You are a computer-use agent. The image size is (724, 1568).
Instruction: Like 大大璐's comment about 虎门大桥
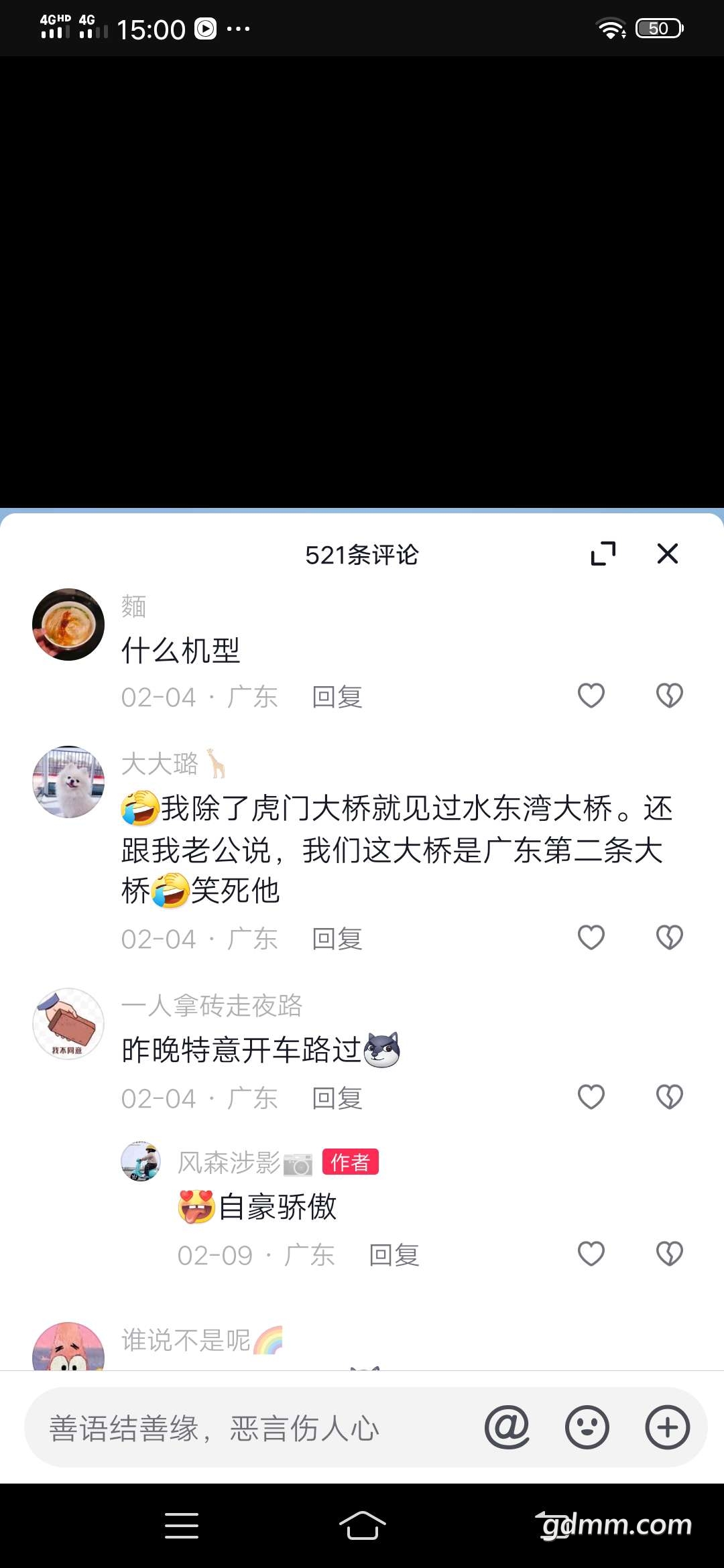[x=591, y=937]
